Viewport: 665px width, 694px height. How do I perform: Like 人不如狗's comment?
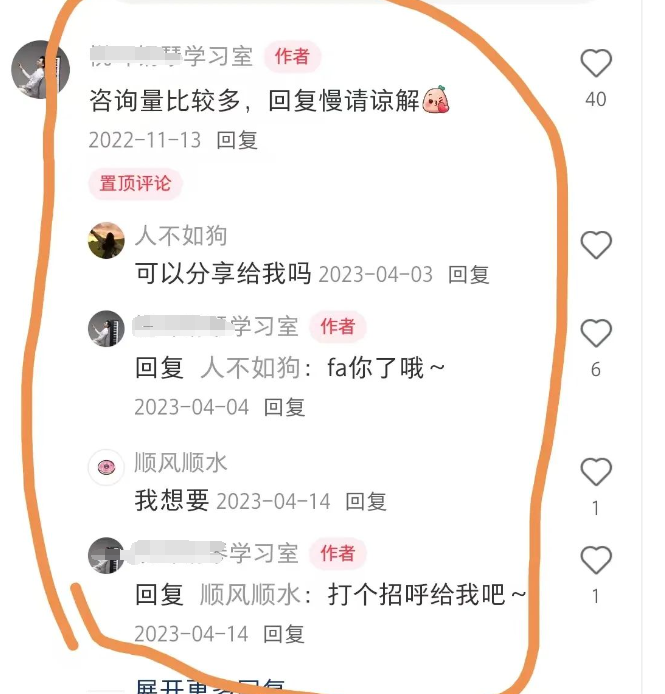point(596,245)
